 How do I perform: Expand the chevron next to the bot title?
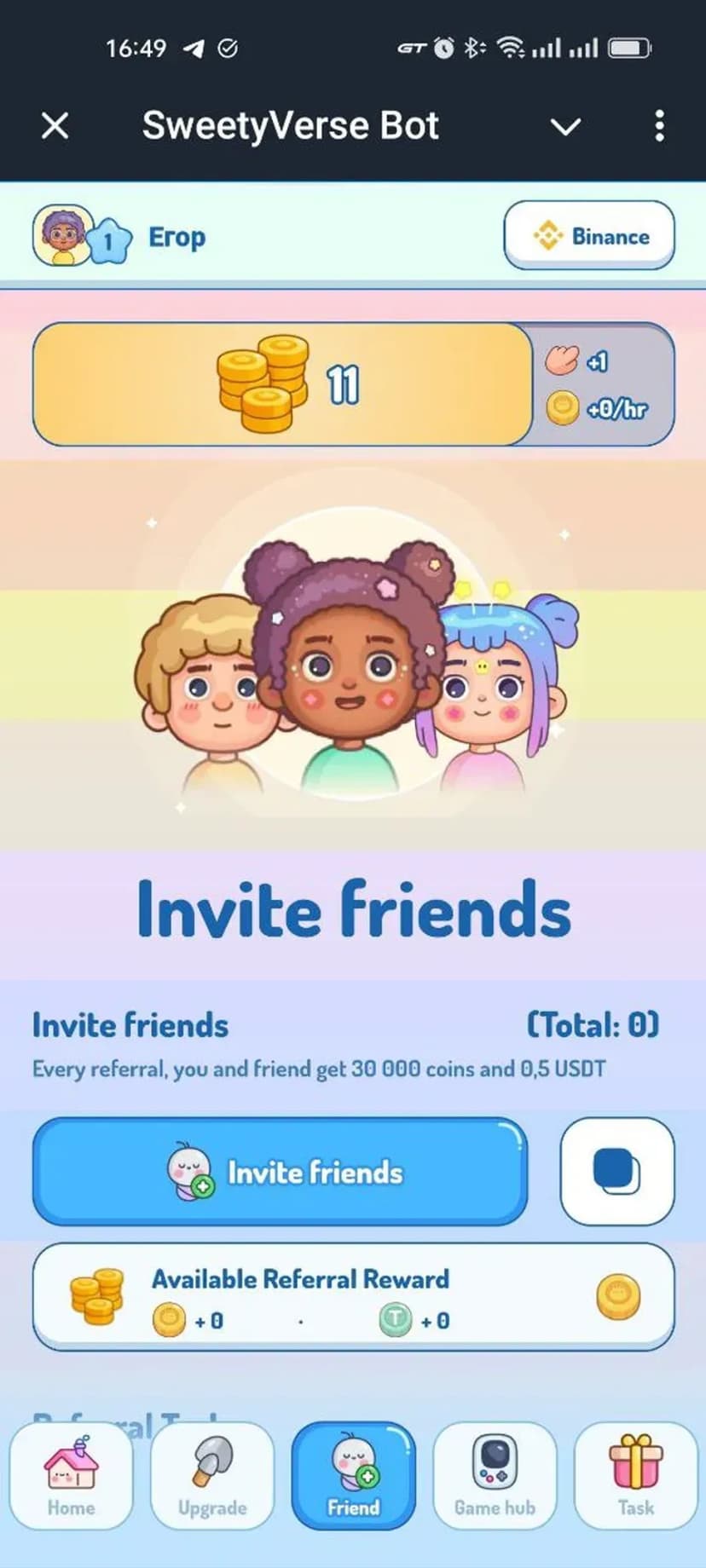[565, 127]
